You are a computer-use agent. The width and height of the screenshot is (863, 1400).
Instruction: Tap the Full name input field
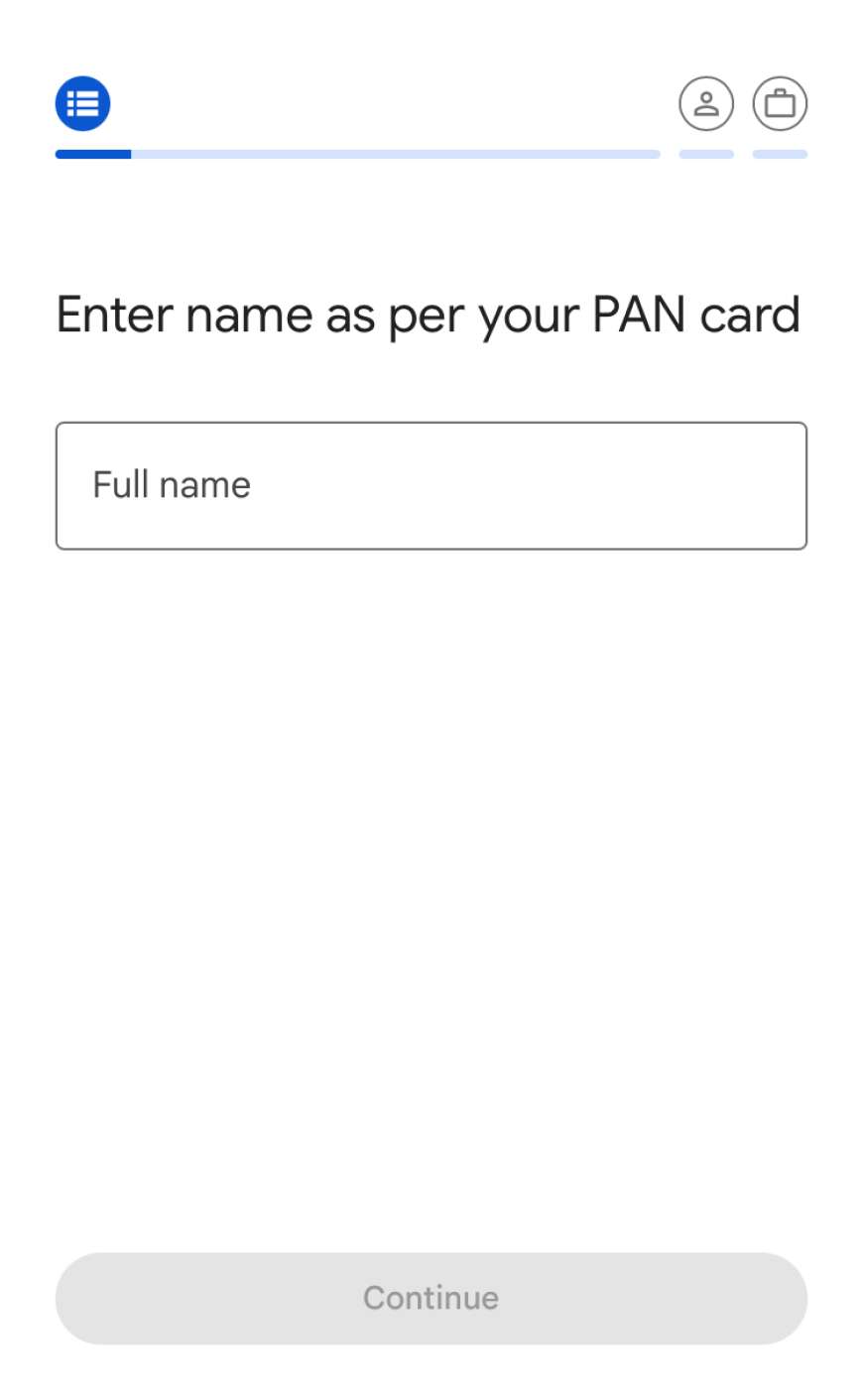(431, 486)
